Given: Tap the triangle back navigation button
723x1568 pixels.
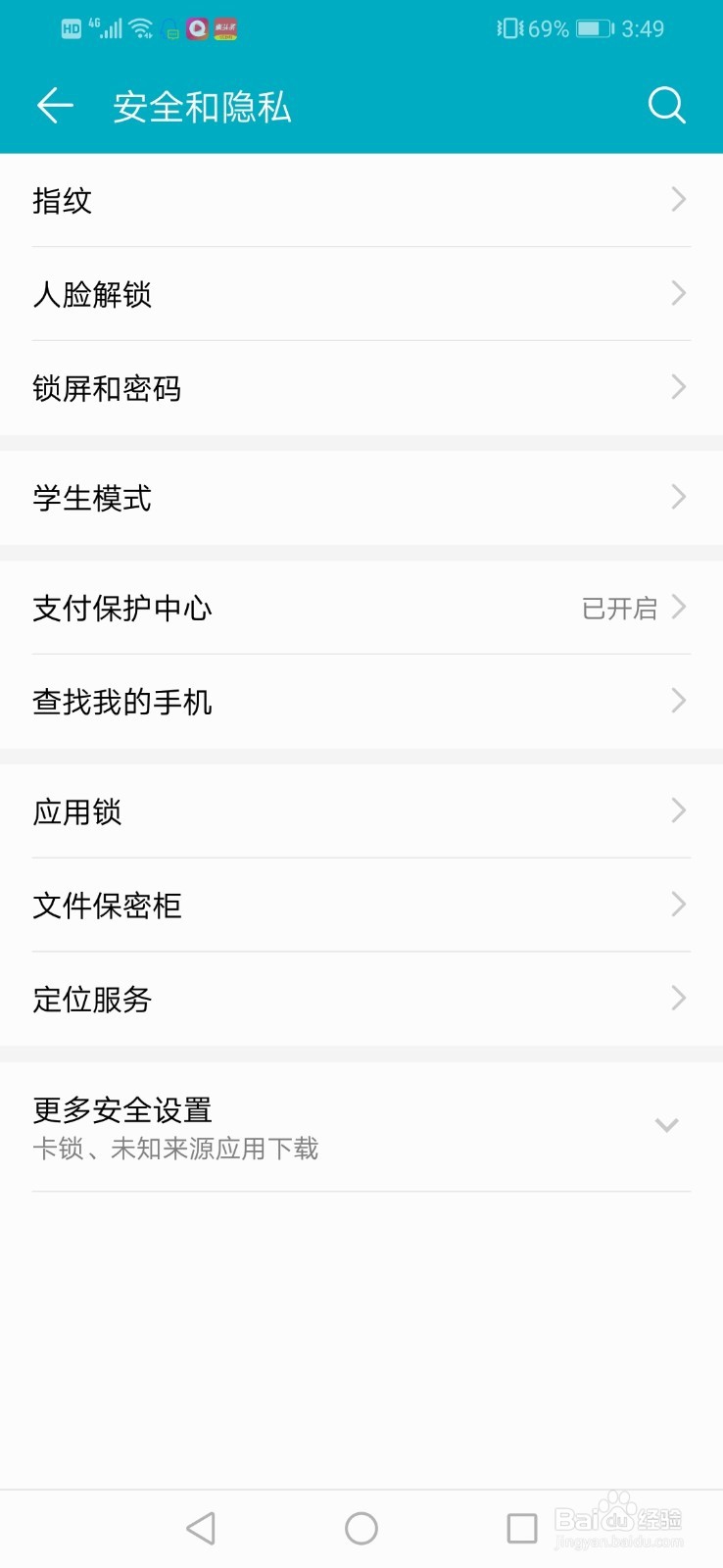Looking at the screenshot, I should pyautogui.click(x=200, y=1527).
